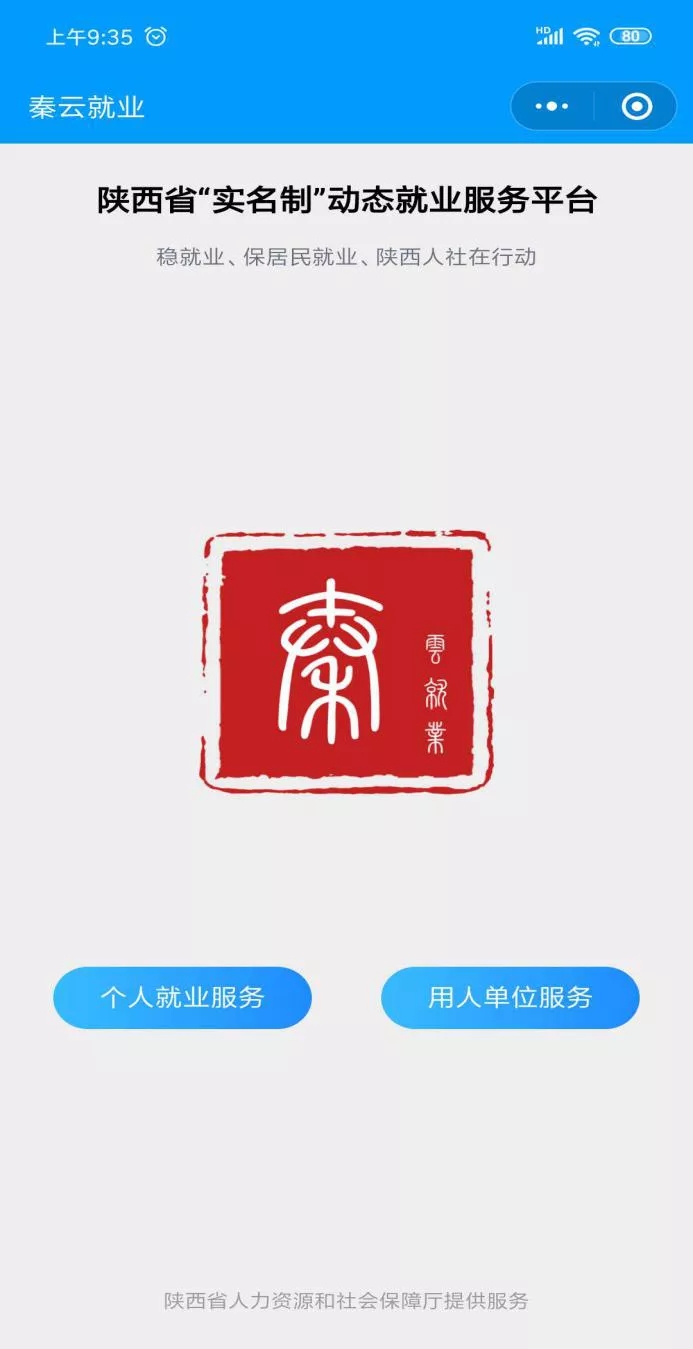The image size is (693, 1349).
Task: Open the mini program more options menu
Action: [x=552, y=106]
